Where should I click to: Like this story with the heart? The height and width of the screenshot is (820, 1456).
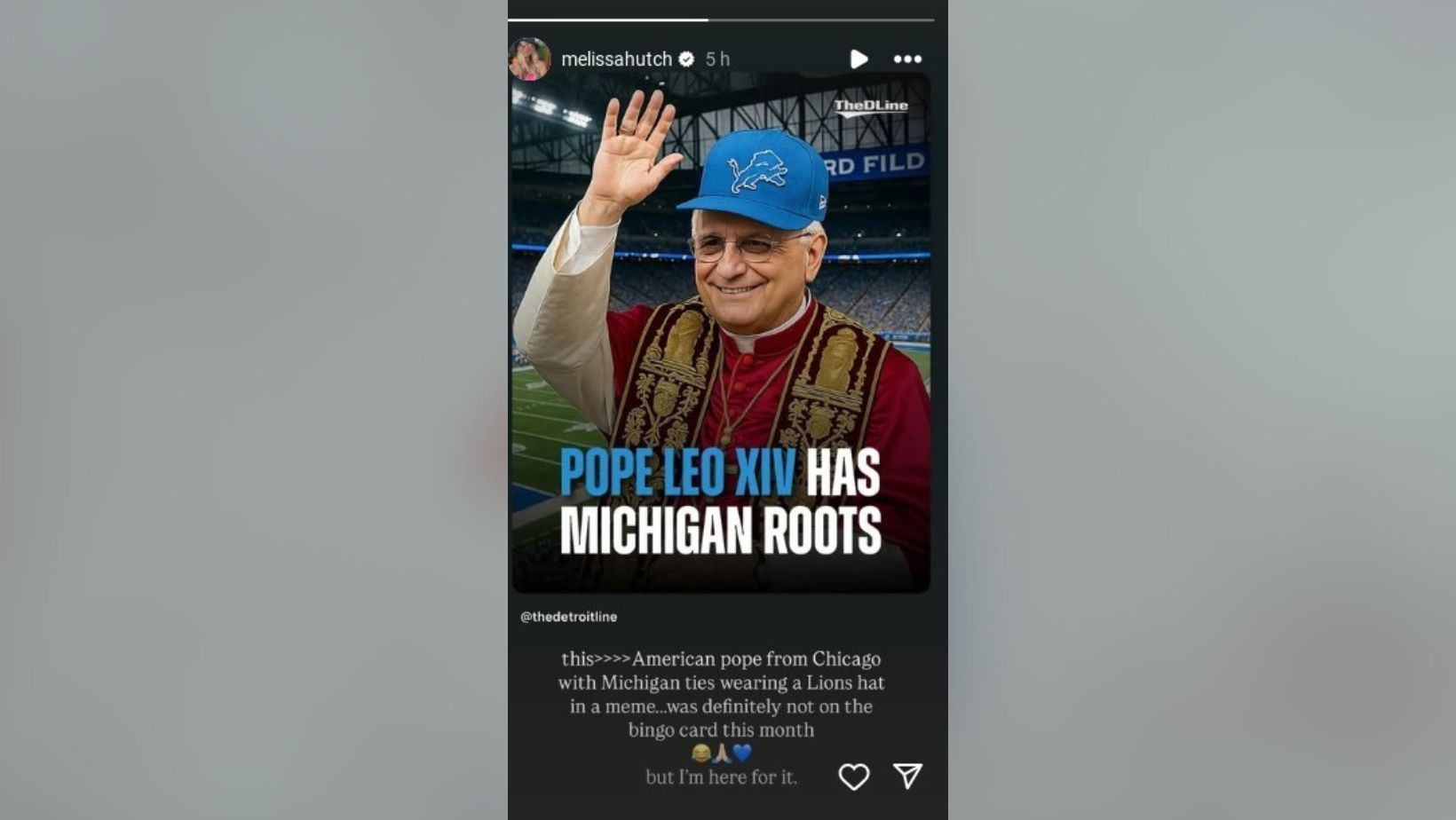[x=853, y=777]
